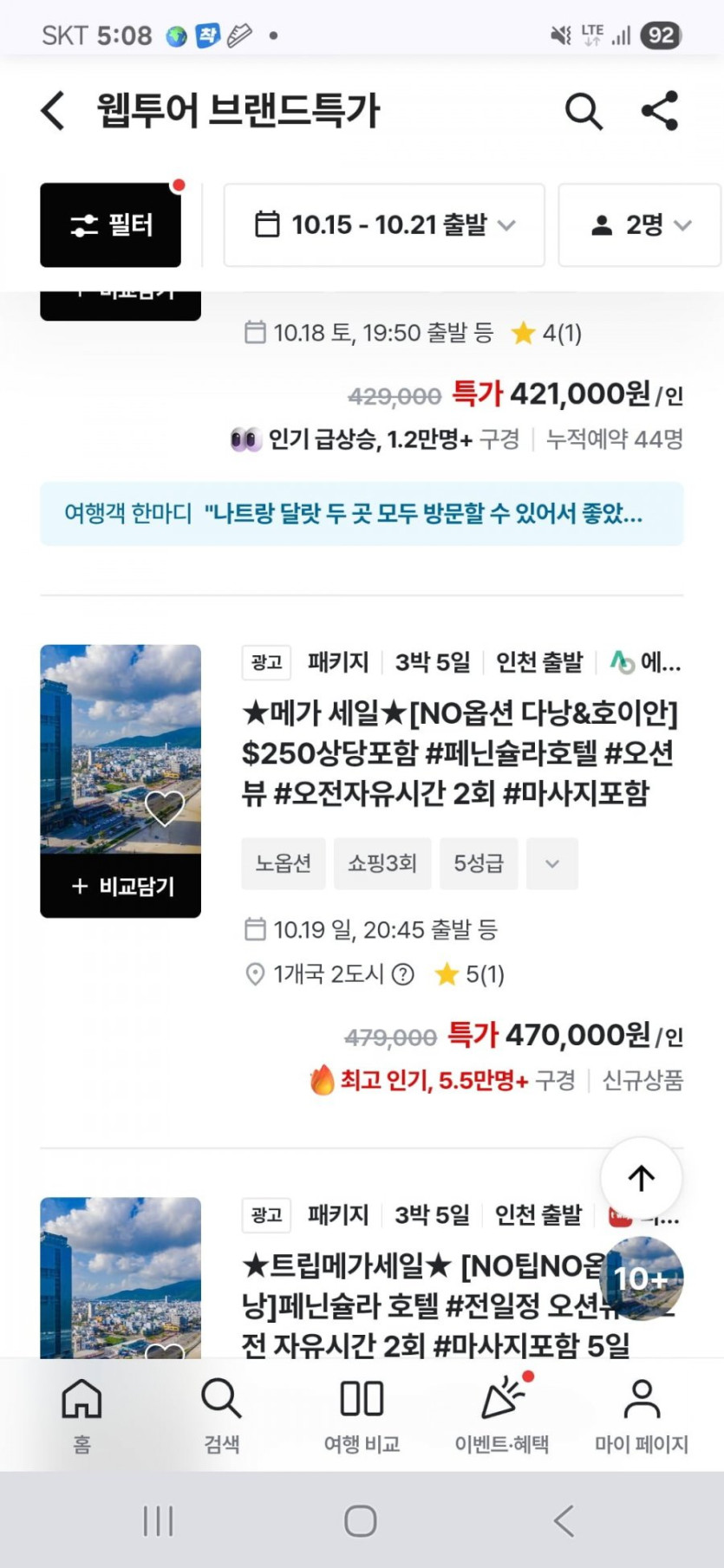This screenshot has width=724, height=1568.
Task: Change the 10.15 - 10.21 출발 date range
Action: 384,224
